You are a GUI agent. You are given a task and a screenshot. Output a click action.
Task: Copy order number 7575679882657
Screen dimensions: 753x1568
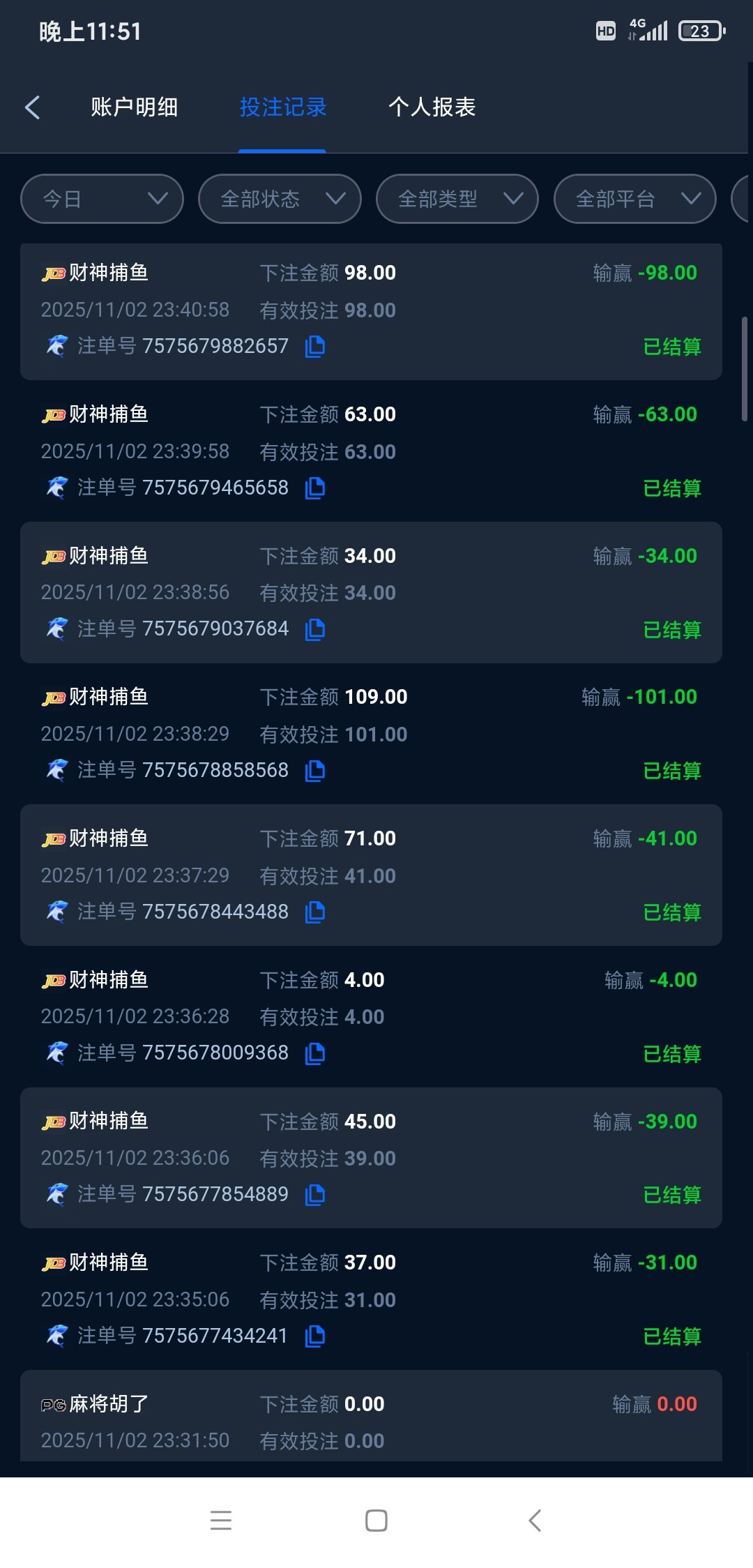pyautogui.click(x=315, y=346)
